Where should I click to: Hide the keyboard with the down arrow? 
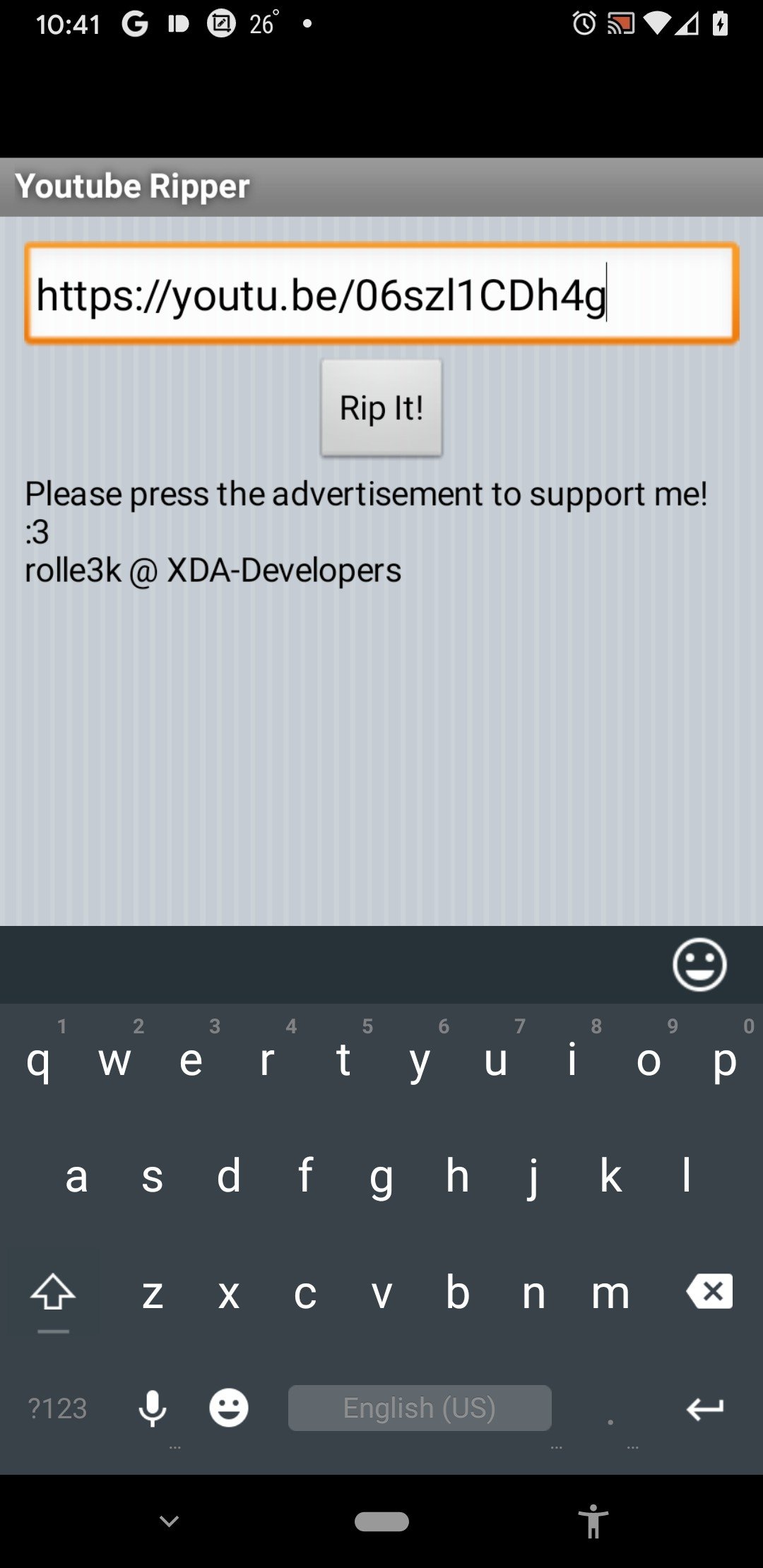[x=169, y=1521]
